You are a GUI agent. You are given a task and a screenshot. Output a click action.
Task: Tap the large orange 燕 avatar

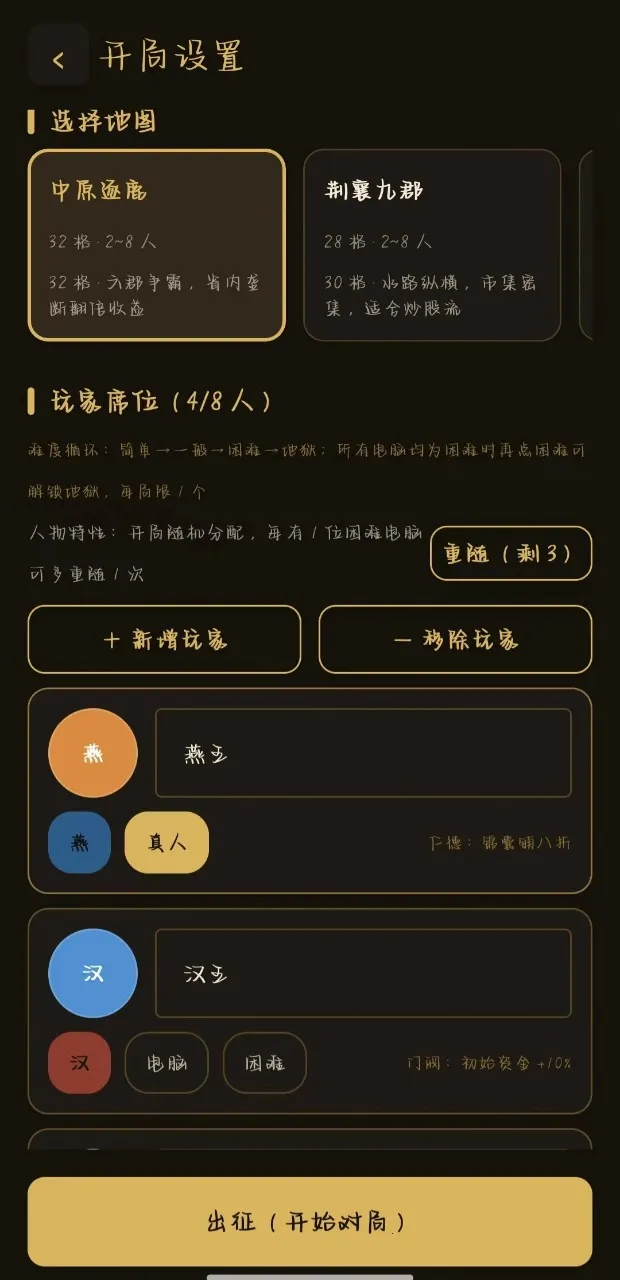(93, 753)
